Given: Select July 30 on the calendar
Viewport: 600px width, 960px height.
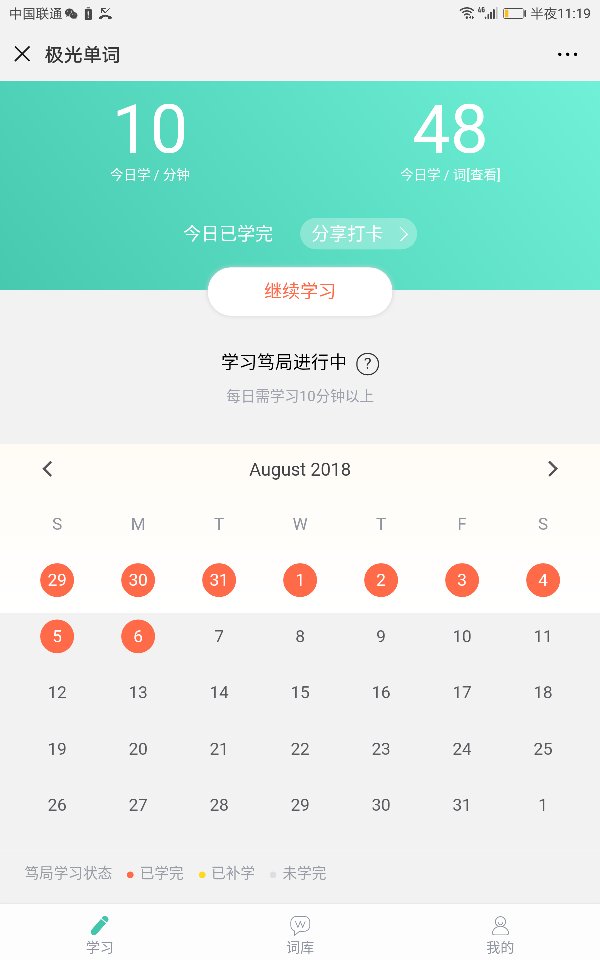Looking at the screenshot, I should pyautogui.click(x=138, y=580).
